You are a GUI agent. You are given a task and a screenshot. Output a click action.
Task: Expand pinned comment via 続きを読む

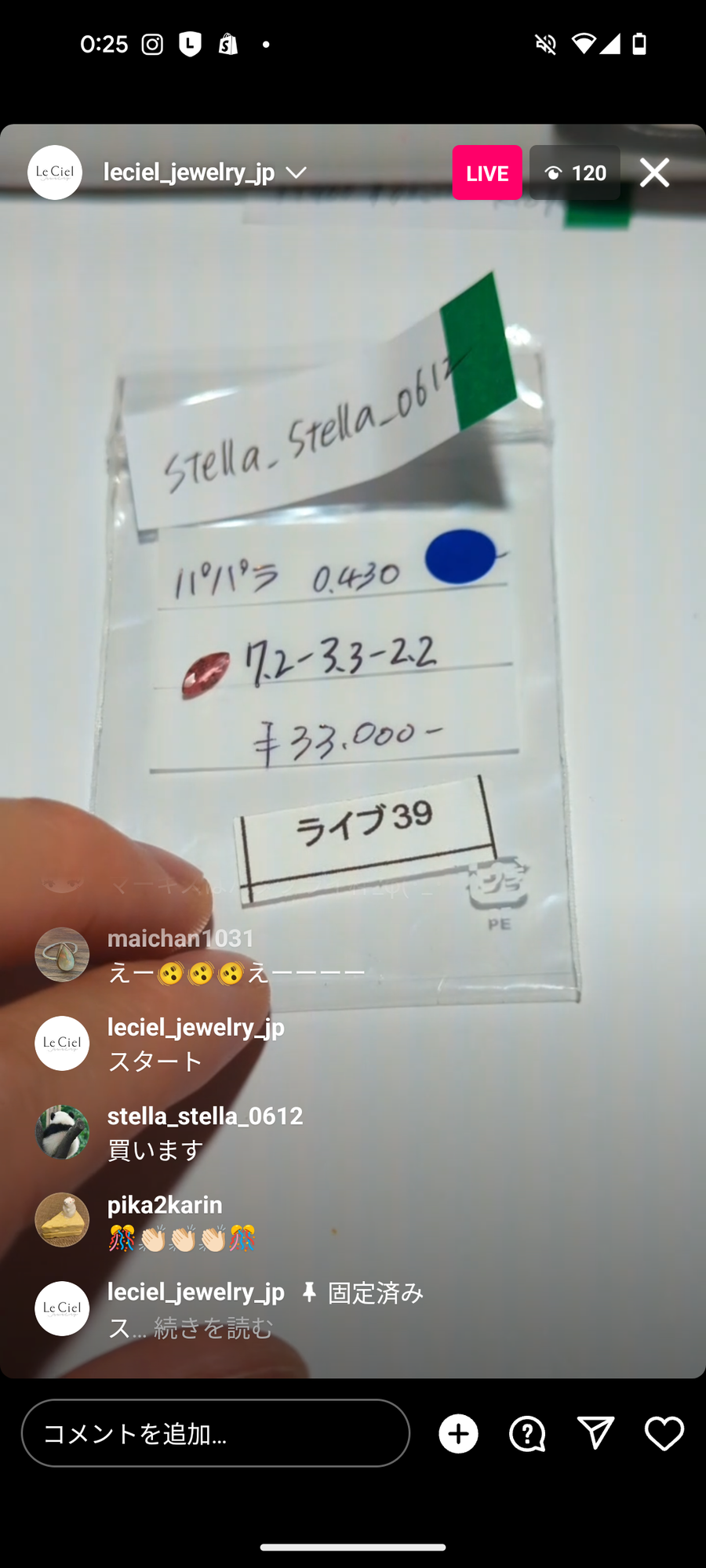(213, 1328)
